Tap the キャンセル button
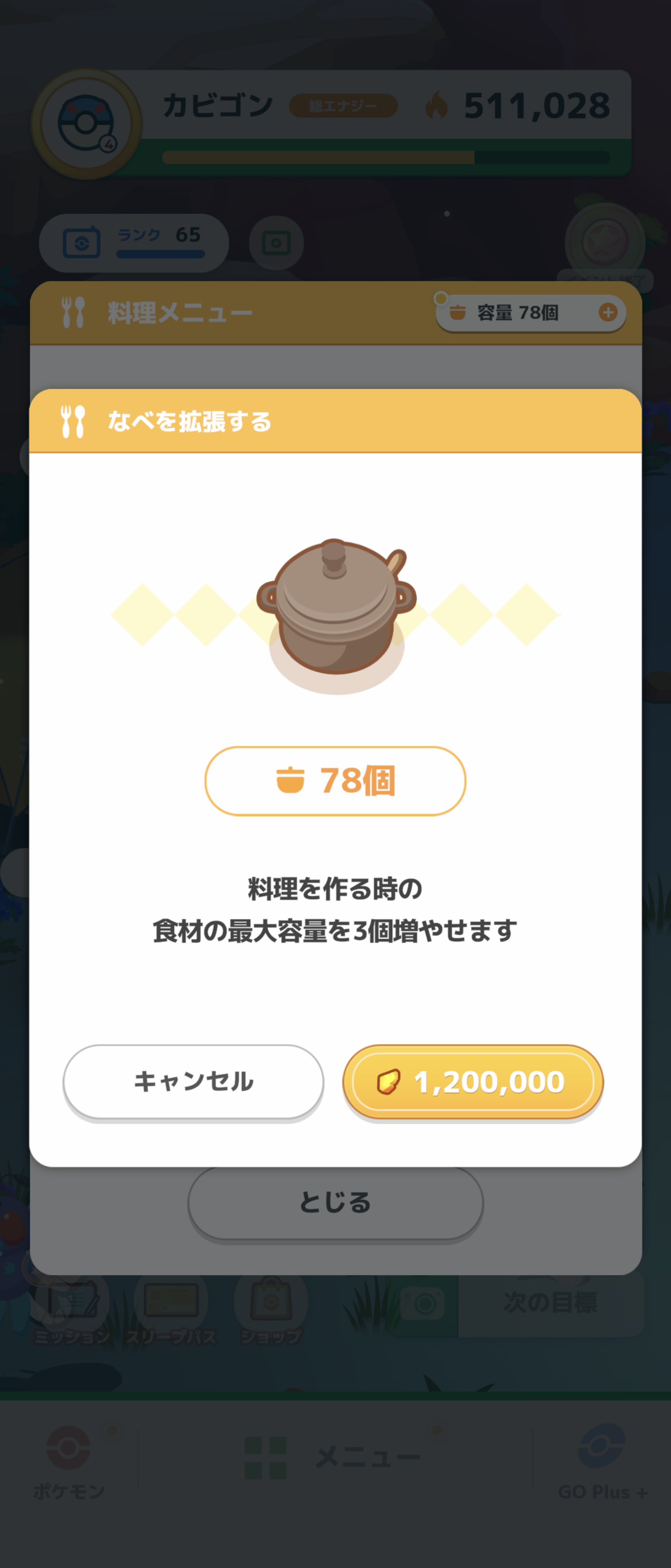 pos(193,1082)
